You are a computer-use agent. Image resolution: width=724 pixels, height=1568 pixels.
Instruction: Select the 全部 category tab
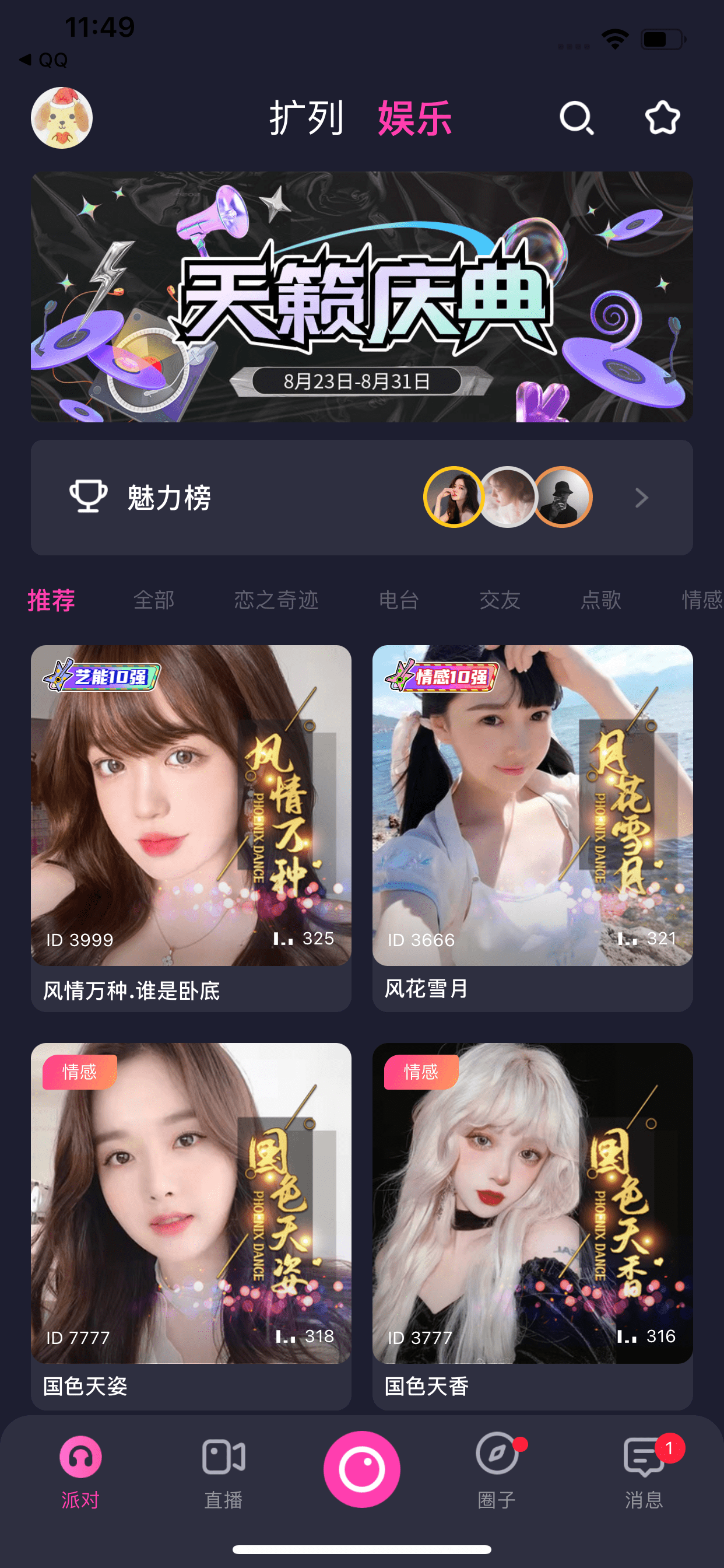tap(154, 600)
